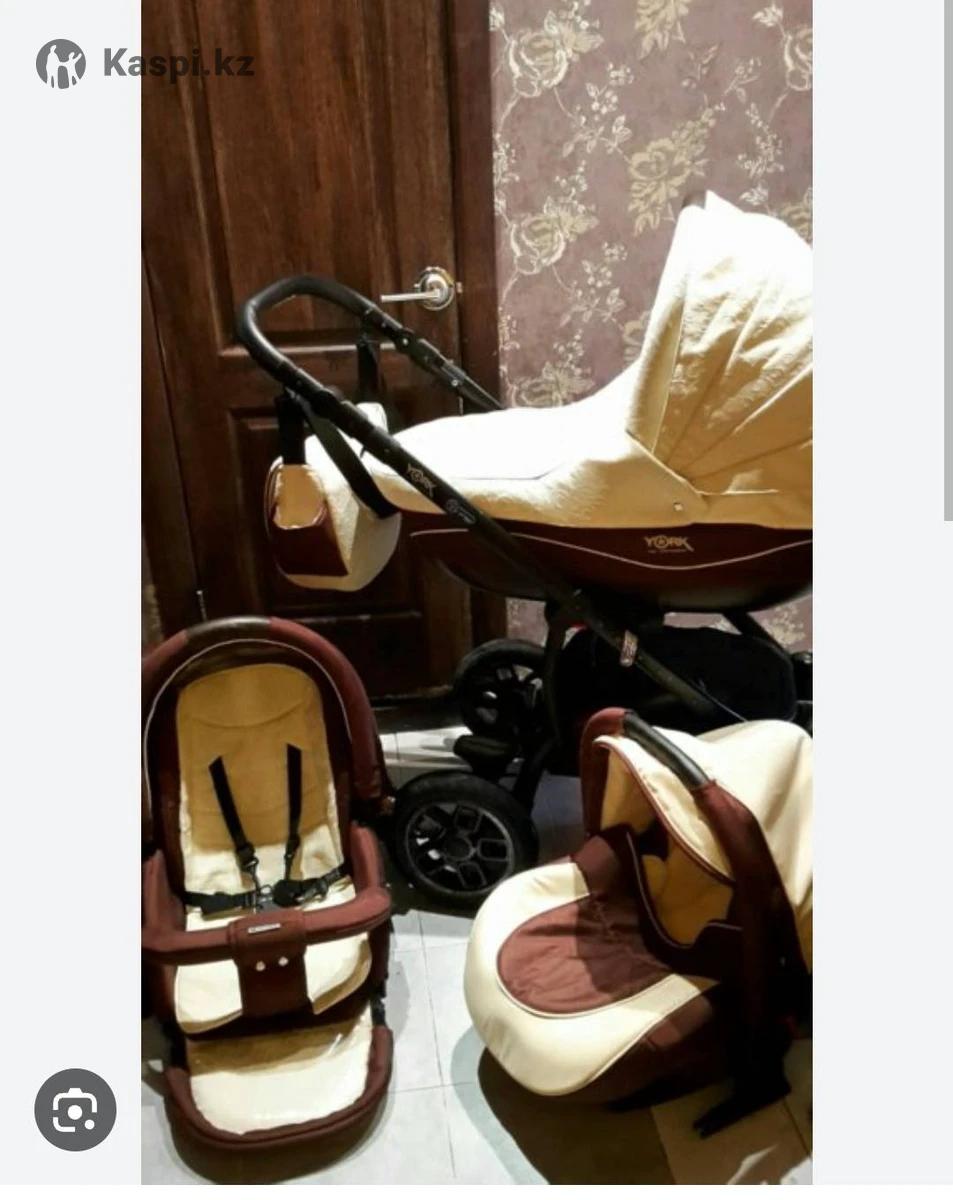The image size is (953, 1200).
Task: Search this image with Google Lens
Action: pyautogui.click(x=75, y=1110)
